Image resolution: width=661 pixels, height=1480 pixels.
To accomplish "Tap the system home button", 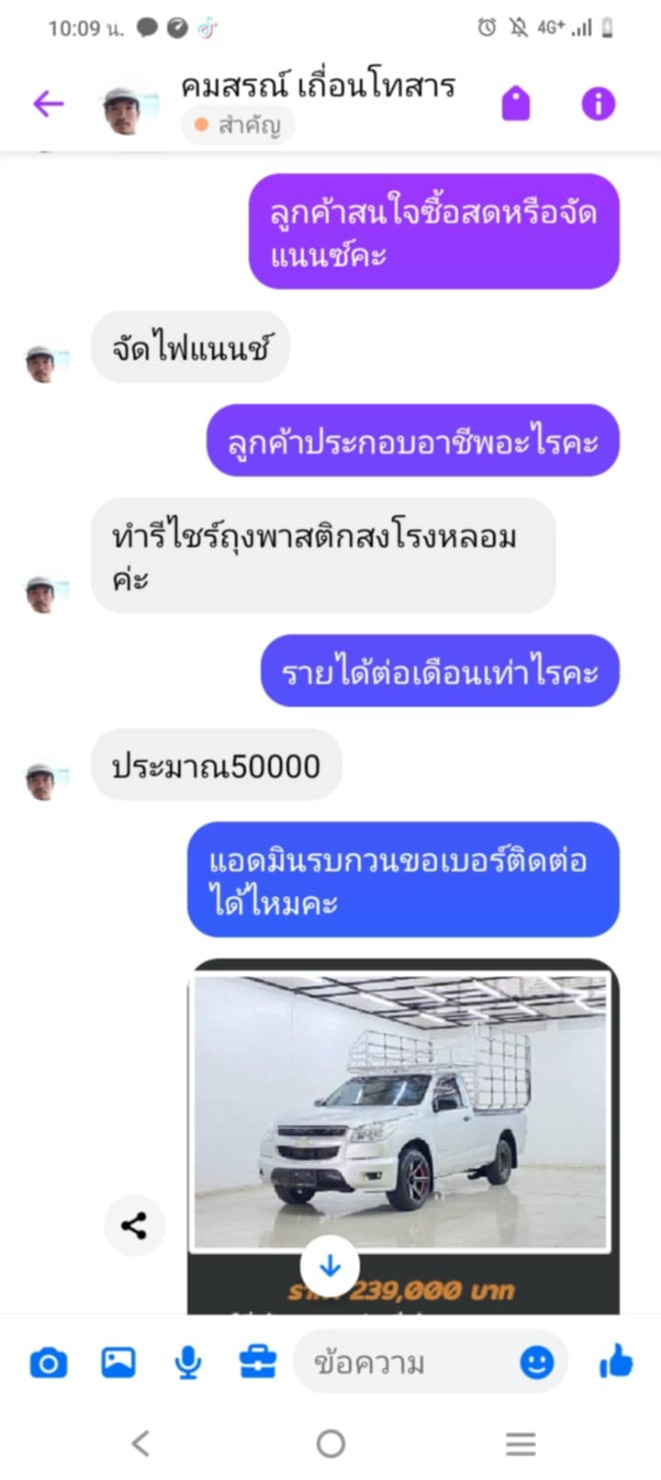I will (330, 1443).
